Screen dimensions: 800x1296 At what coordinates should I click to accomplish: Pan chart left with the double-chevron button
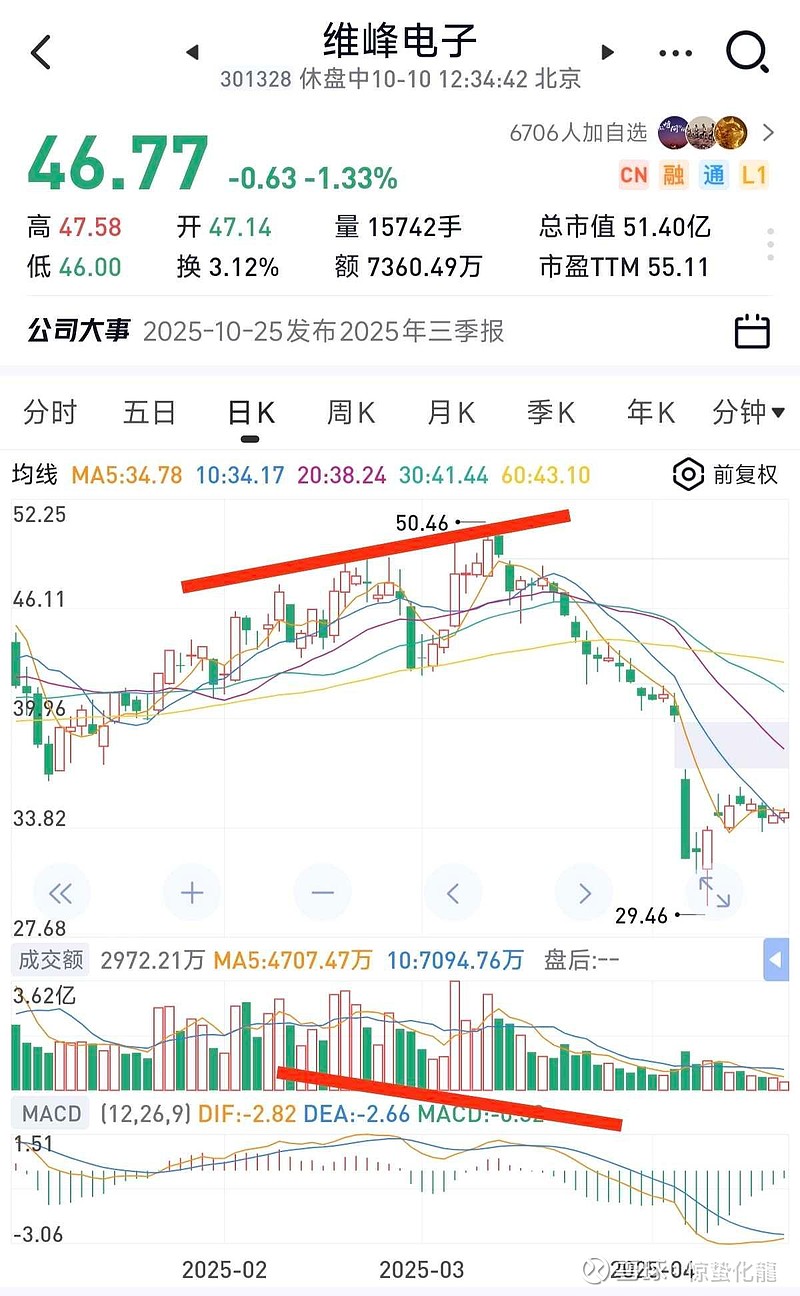tap(61, 892)
